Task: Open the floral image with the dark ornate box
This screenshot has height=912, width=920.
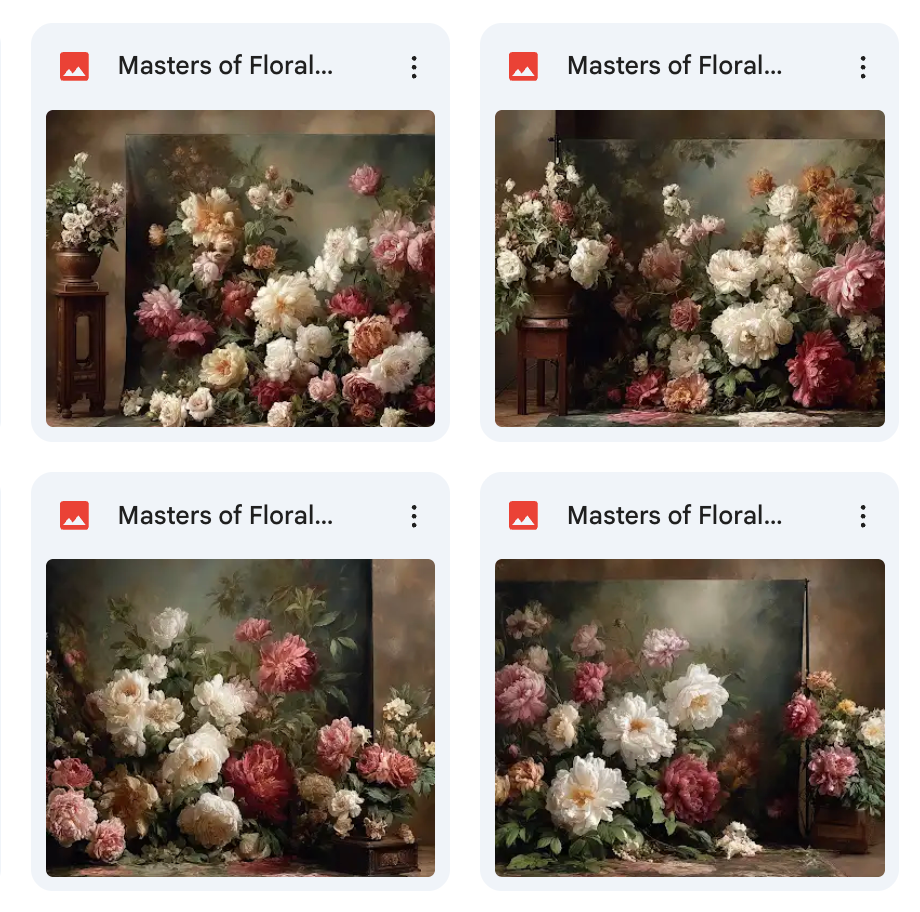Action: tap(240, 717)
